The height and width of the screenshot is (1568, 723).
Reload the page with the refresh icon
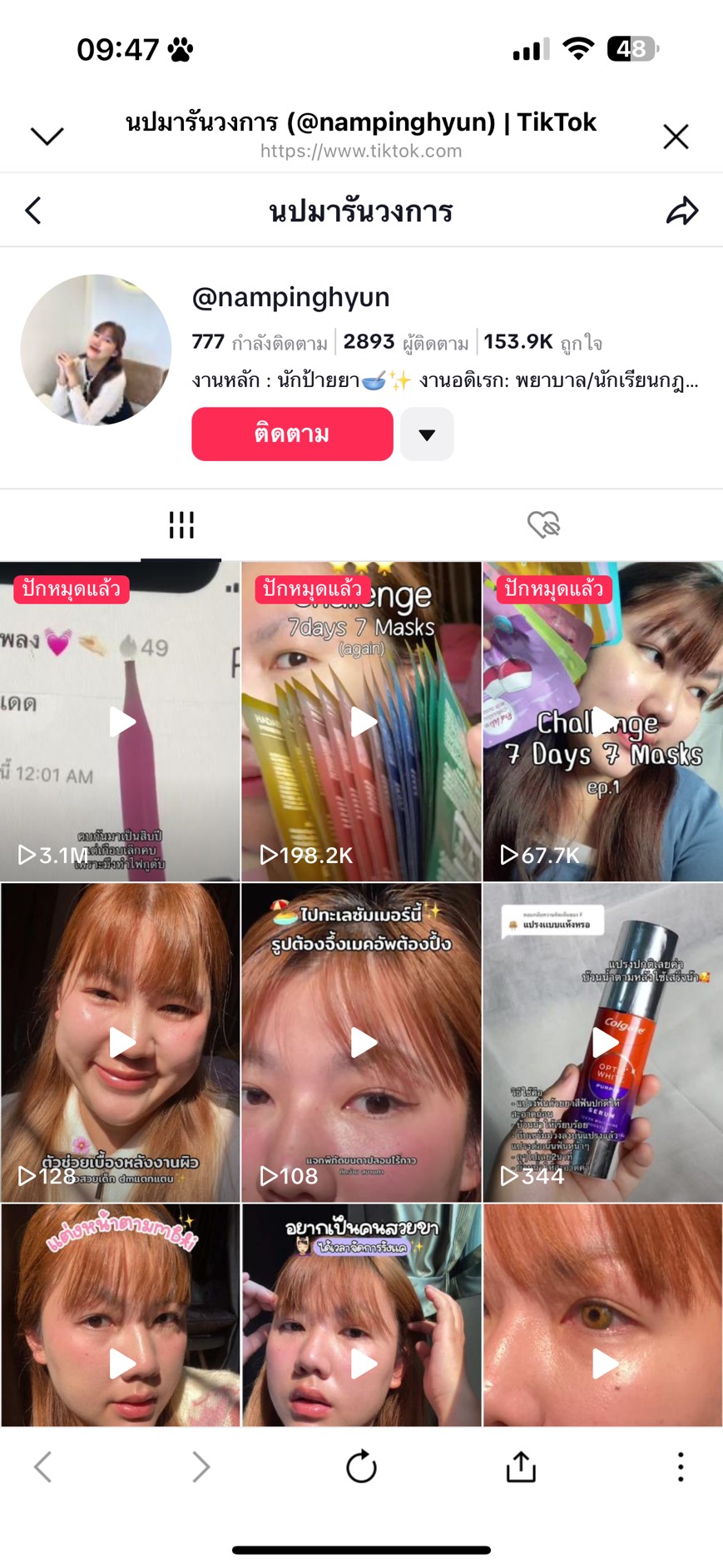pos(361,1466)
